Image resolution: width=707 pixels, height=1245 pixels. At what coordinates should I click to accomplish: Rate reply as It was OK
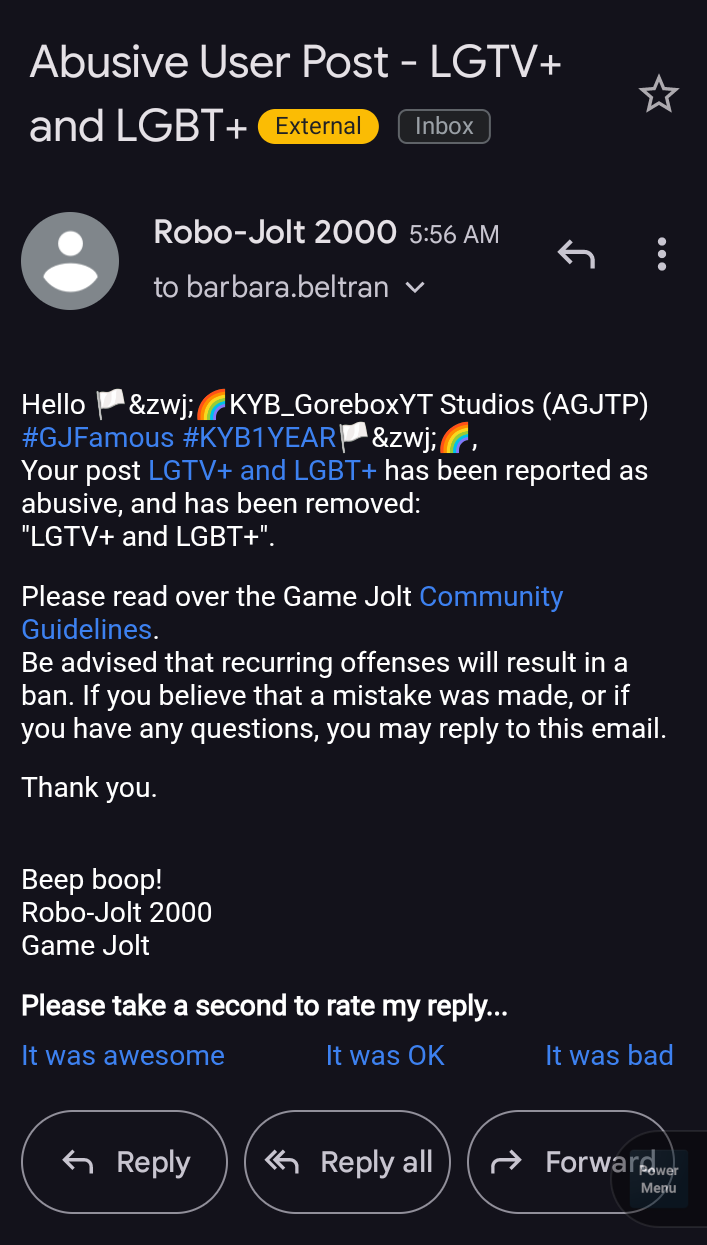point(385,1055)
